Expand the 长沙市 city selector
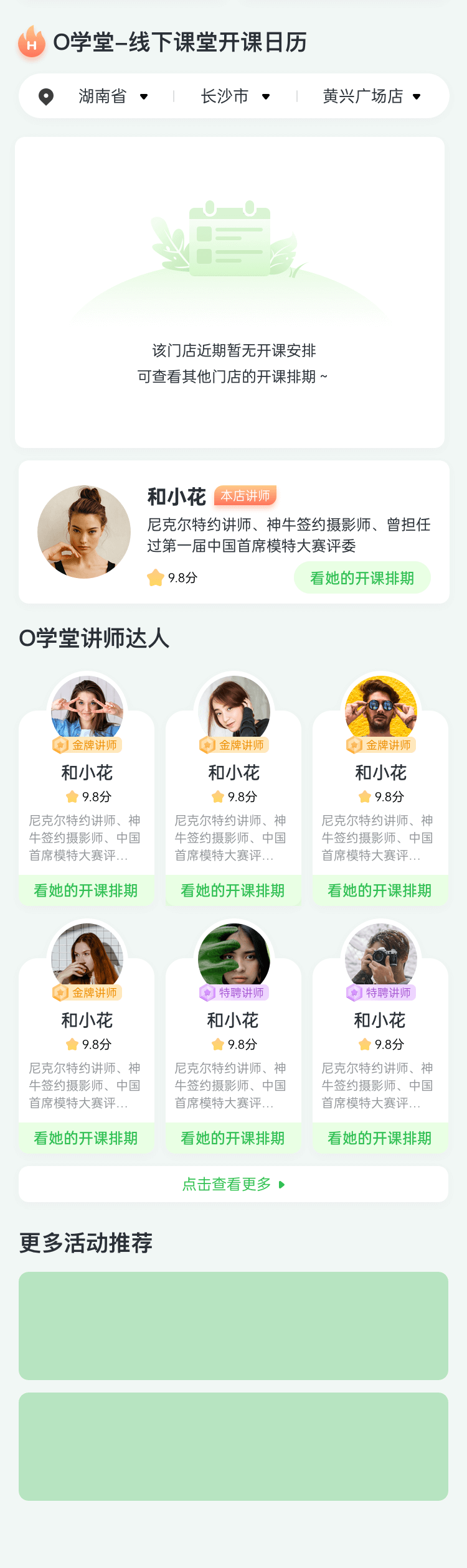Viewport: 467px width, 1568px height. click(x=235, y=96)
